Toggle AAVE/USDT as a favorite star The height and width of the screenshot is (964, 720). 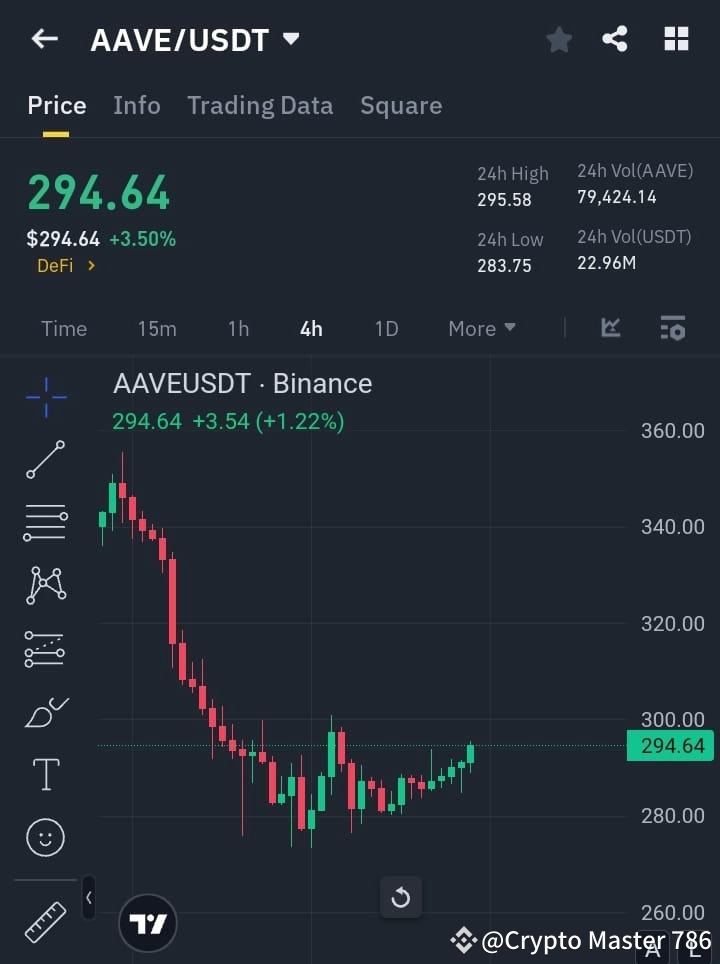click(x=558, y=40)
